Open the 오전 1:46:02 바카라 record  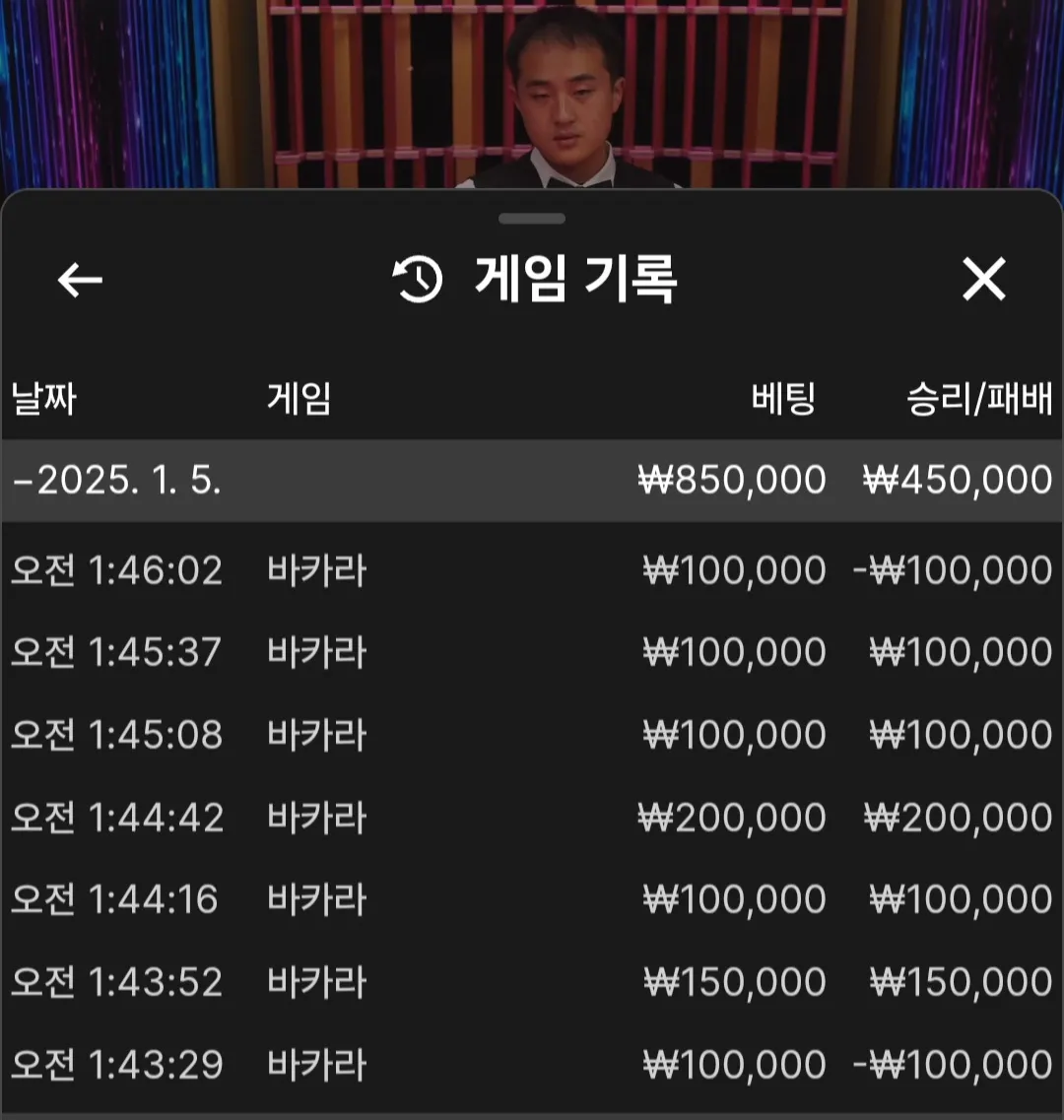pyautogui.click(x=532, y=571)
